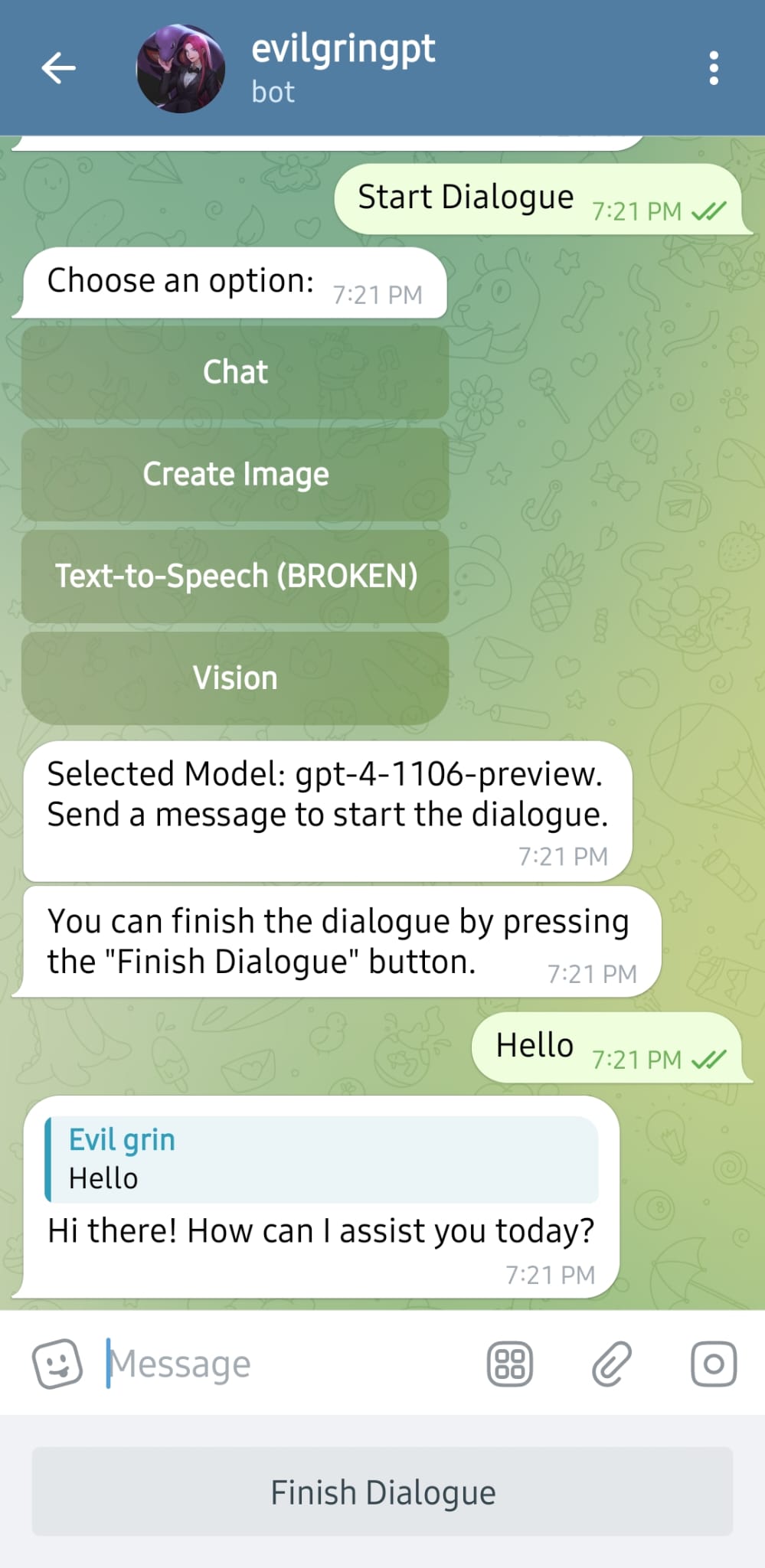Open the camera to record media
This screenshot has height=1568, width=765.
(x=713, y=1364)
